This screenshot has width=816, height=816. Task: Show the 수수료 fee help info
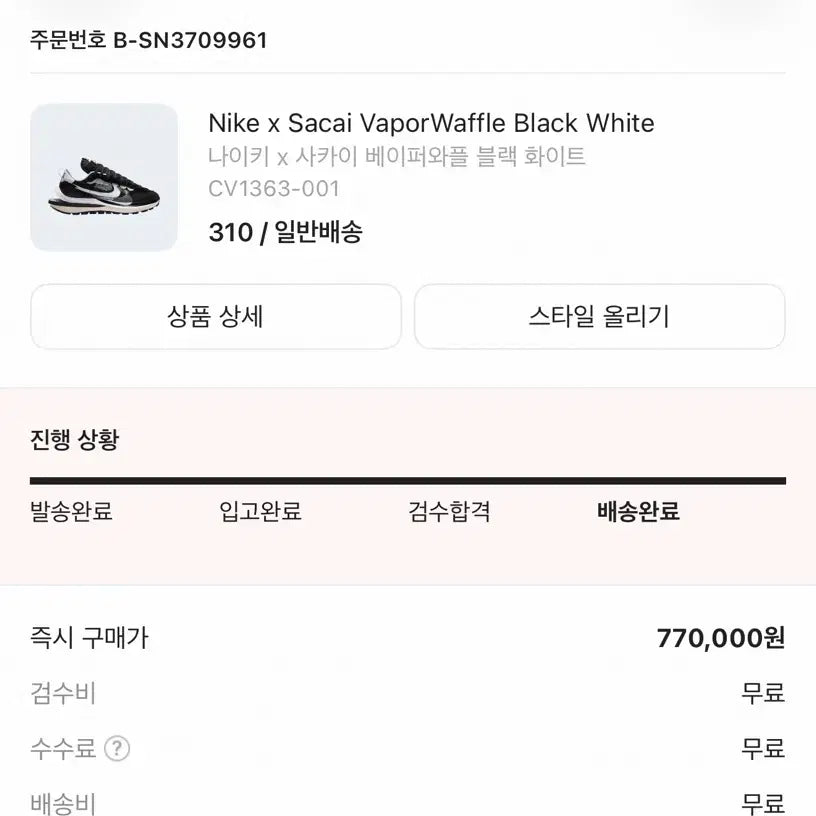pyautogui.click(x=117, y=748)
